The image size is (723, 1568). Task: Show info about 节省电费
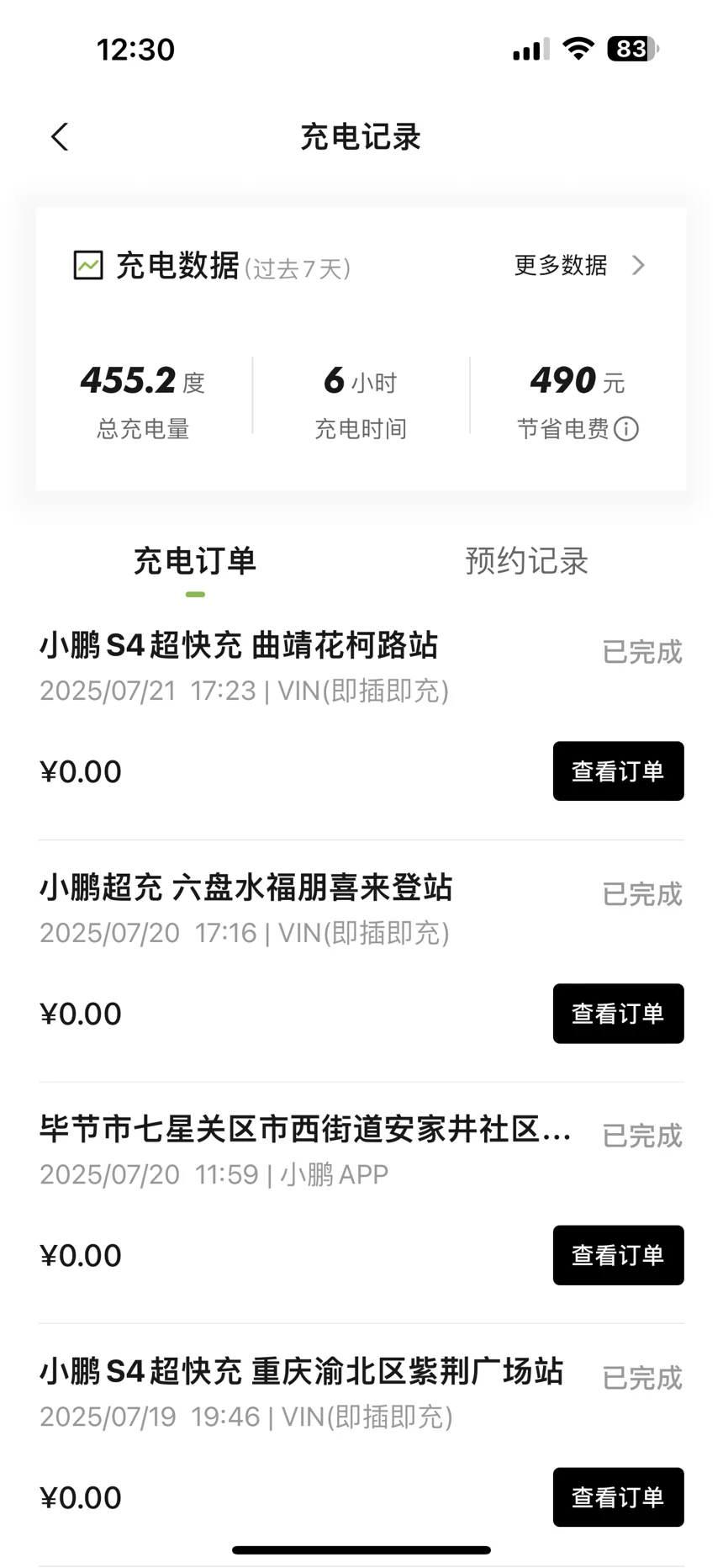pos(626,429)
